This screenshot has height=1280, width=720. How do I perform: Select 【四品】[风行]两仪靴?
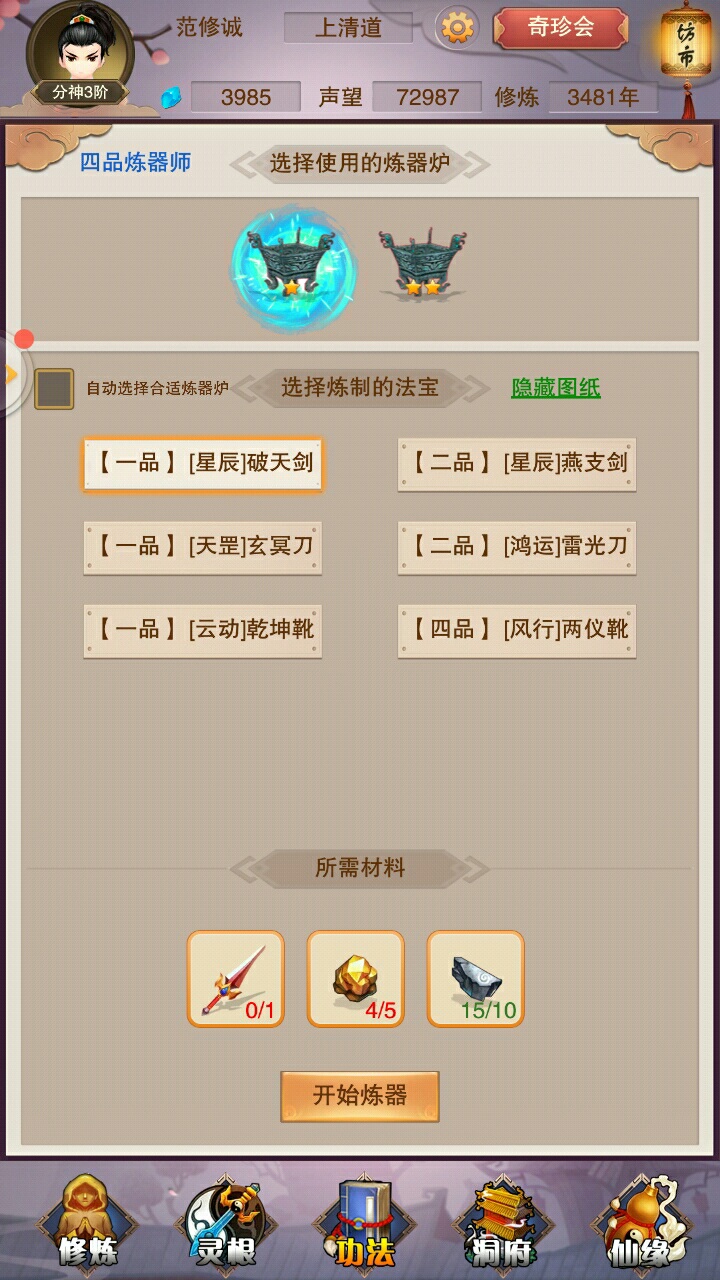click(517, 630)
